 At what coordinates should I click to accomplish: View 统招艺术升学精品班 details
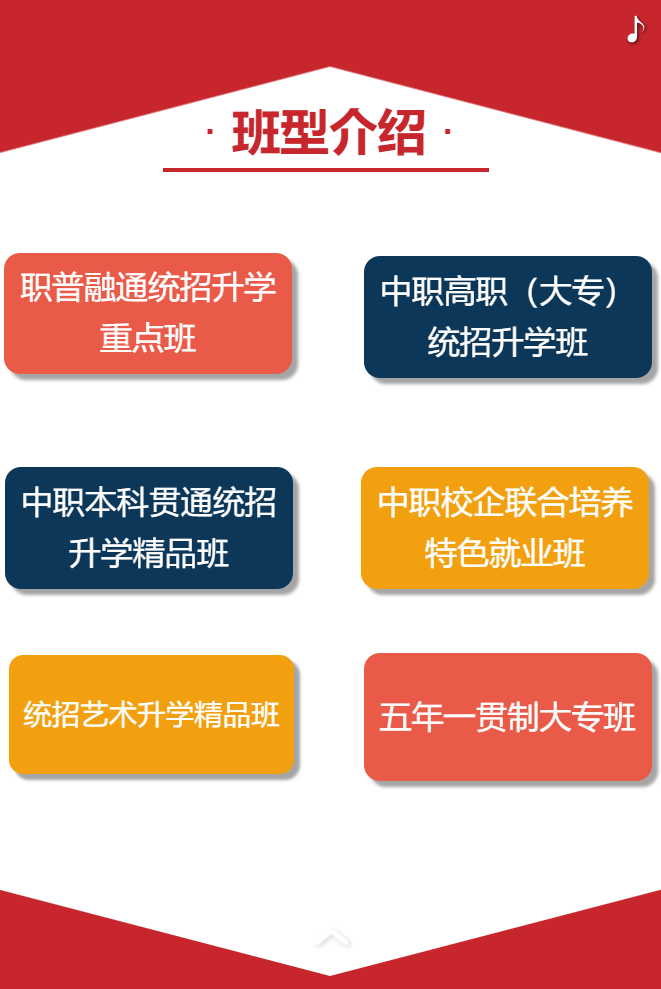(152, 715)
